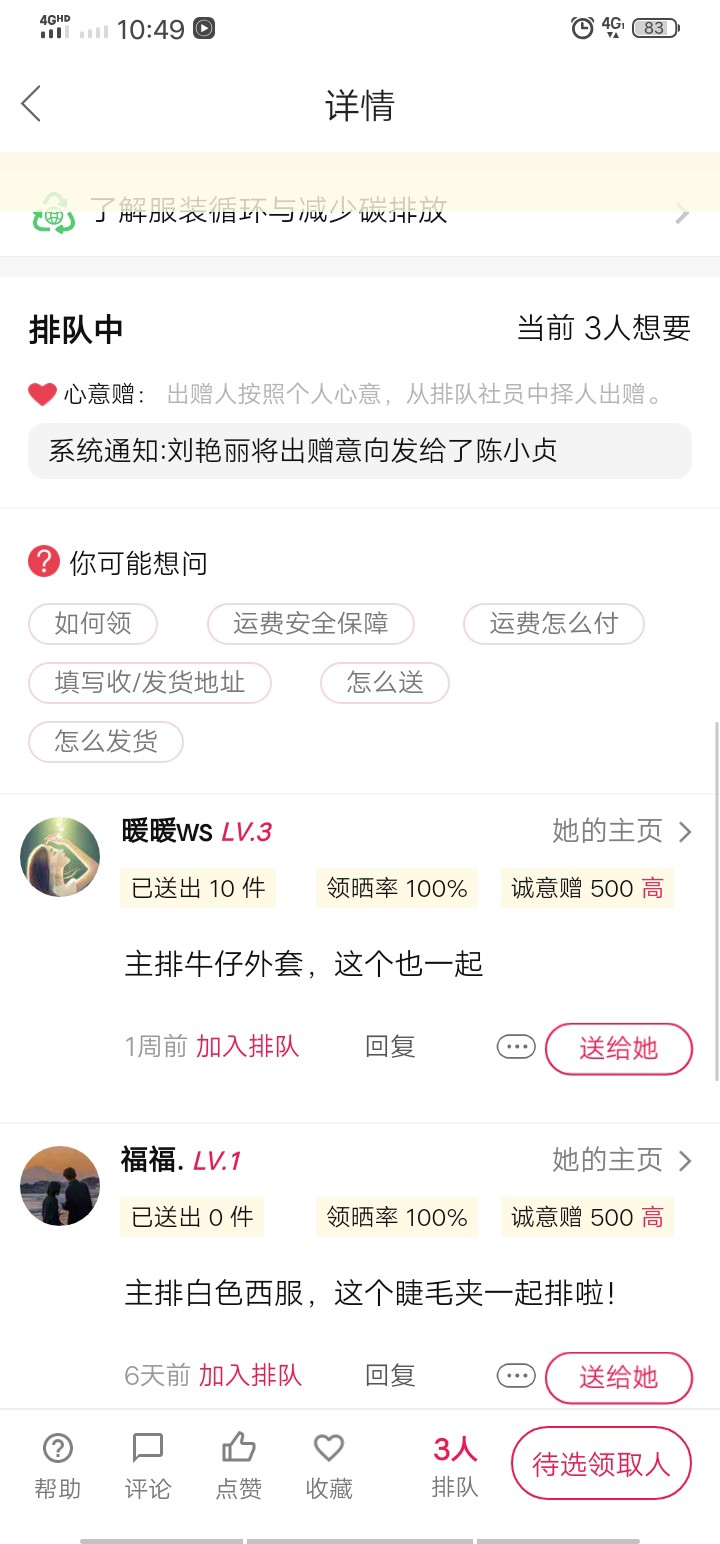Tap the 运费怎么付 chip

tap(553, 624)
